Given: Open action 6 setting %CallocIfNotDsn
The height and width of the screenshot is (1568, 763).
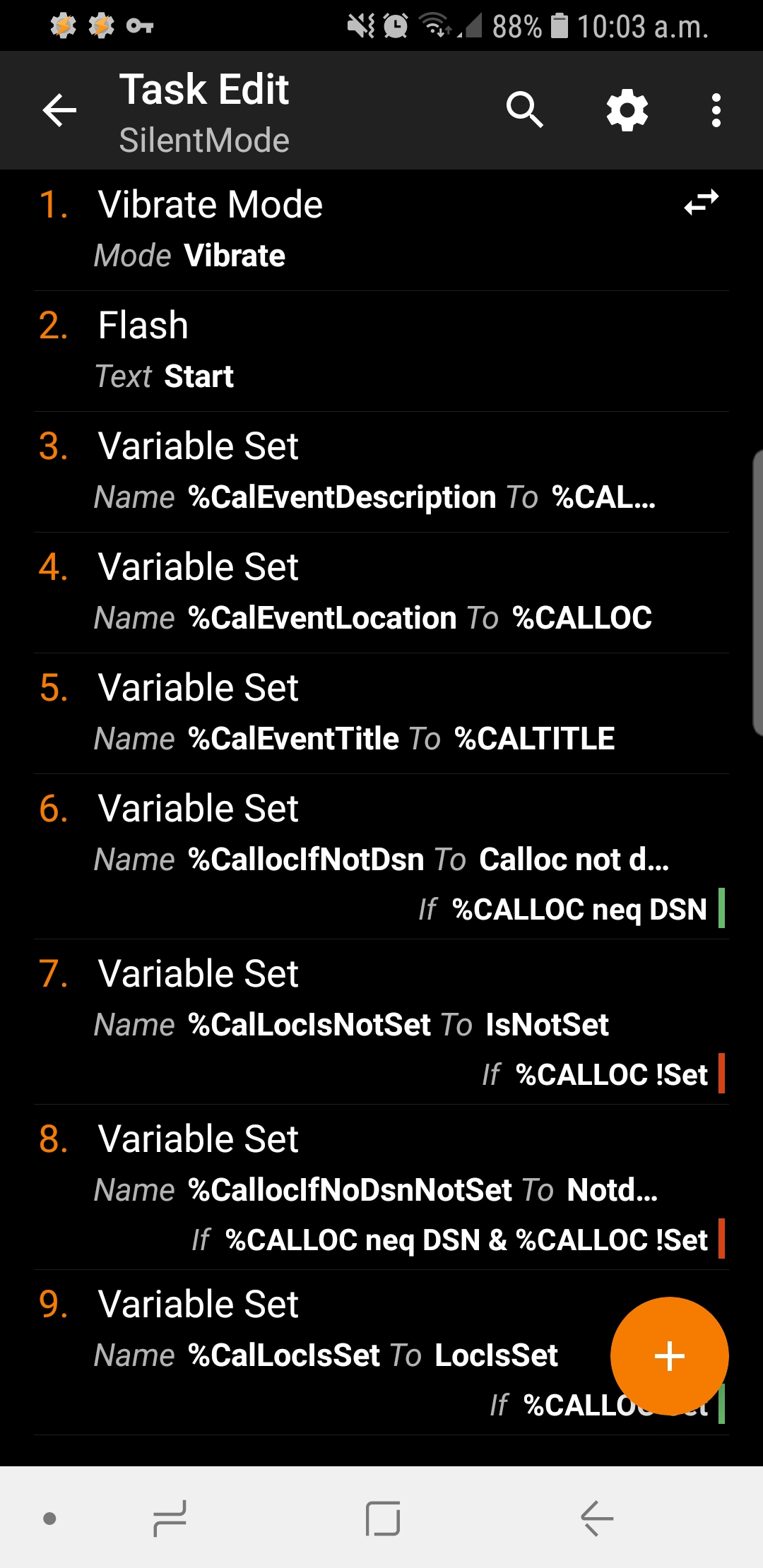Looking at the screenshot, I should 353,856.
